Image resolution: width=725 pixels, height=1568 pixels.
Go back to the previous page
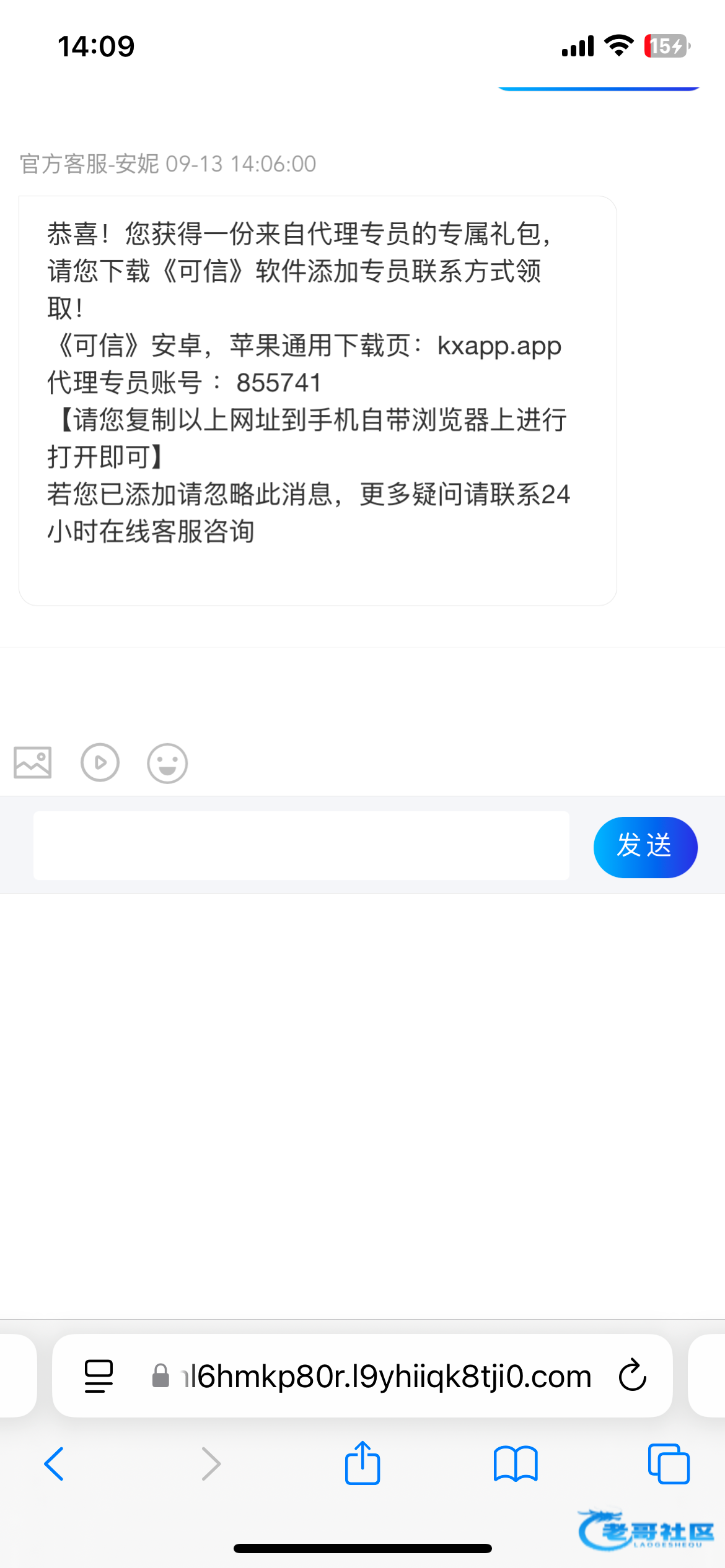point(55,1464)
